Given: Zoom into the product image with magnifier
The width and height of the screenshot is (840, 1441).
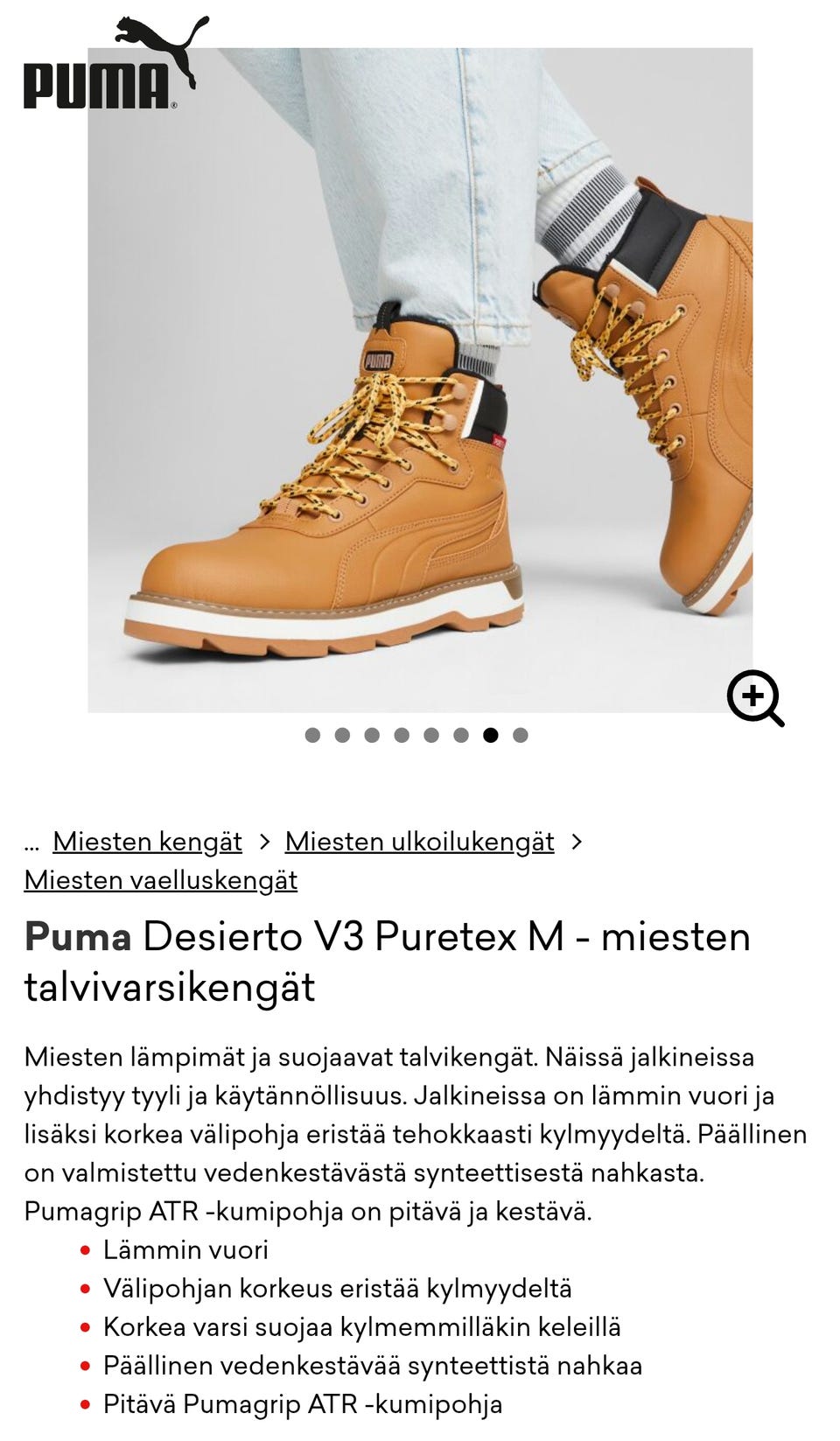Looking at the screenshot, I should pyautogui.click(x=755, y=698).
